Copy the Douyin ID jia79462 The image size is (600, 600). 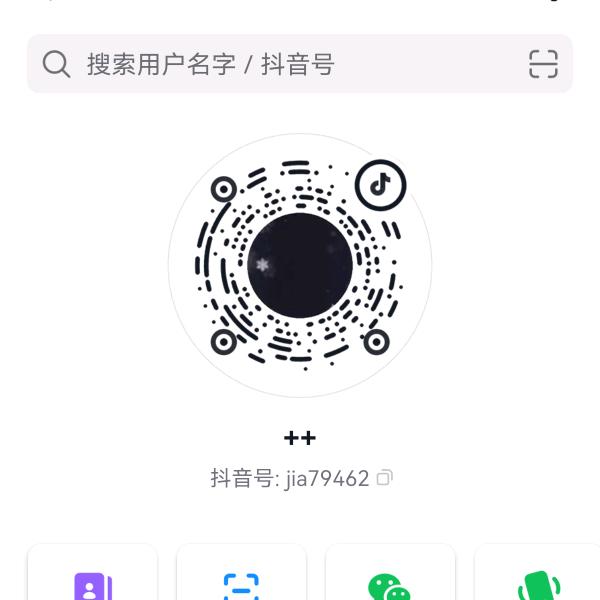point(385,478)
